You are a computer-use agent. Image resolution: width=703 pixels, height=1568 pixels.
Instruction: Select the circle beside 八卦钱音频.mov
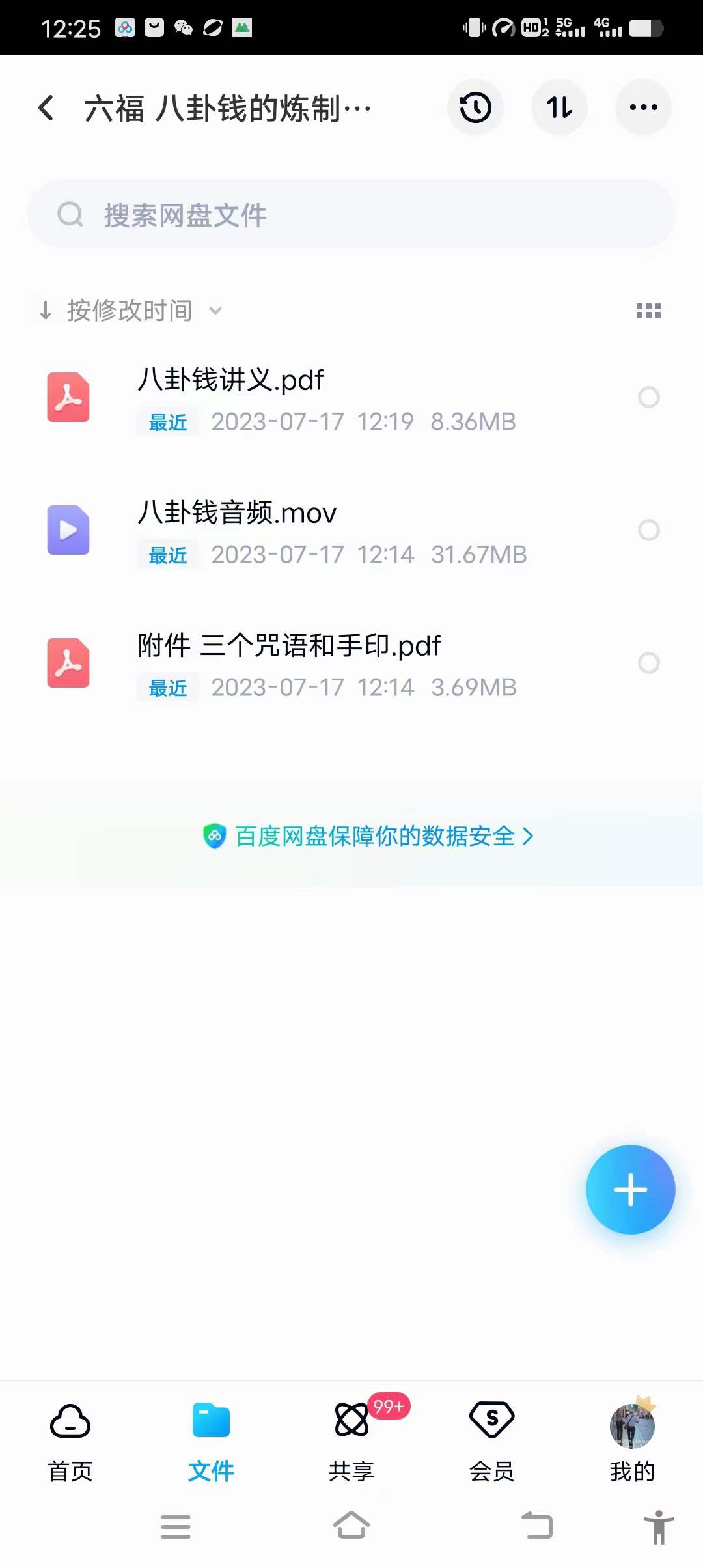[x=649, y=531]
